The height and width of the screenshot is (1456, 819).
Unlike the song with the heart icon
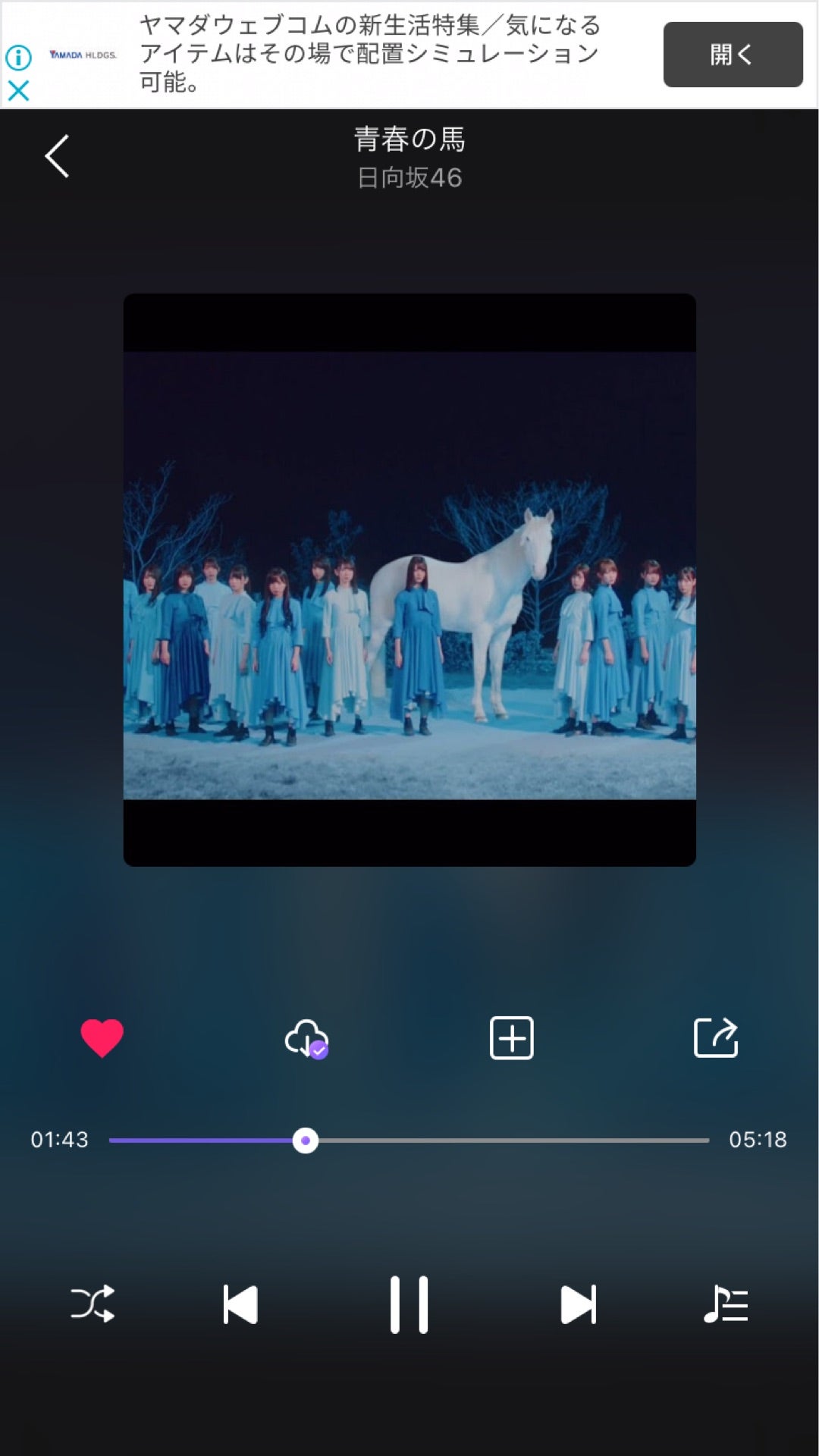(102, 1037)
